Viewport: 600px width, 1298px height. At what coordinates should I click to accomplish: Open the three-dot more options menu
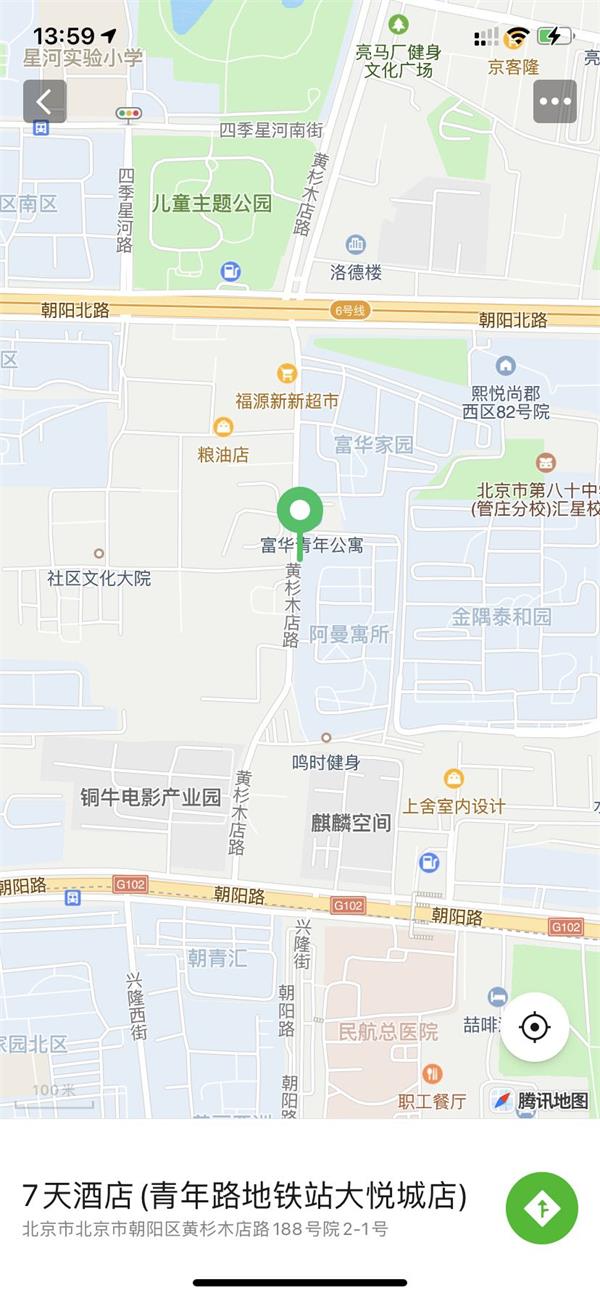(555, 101)
